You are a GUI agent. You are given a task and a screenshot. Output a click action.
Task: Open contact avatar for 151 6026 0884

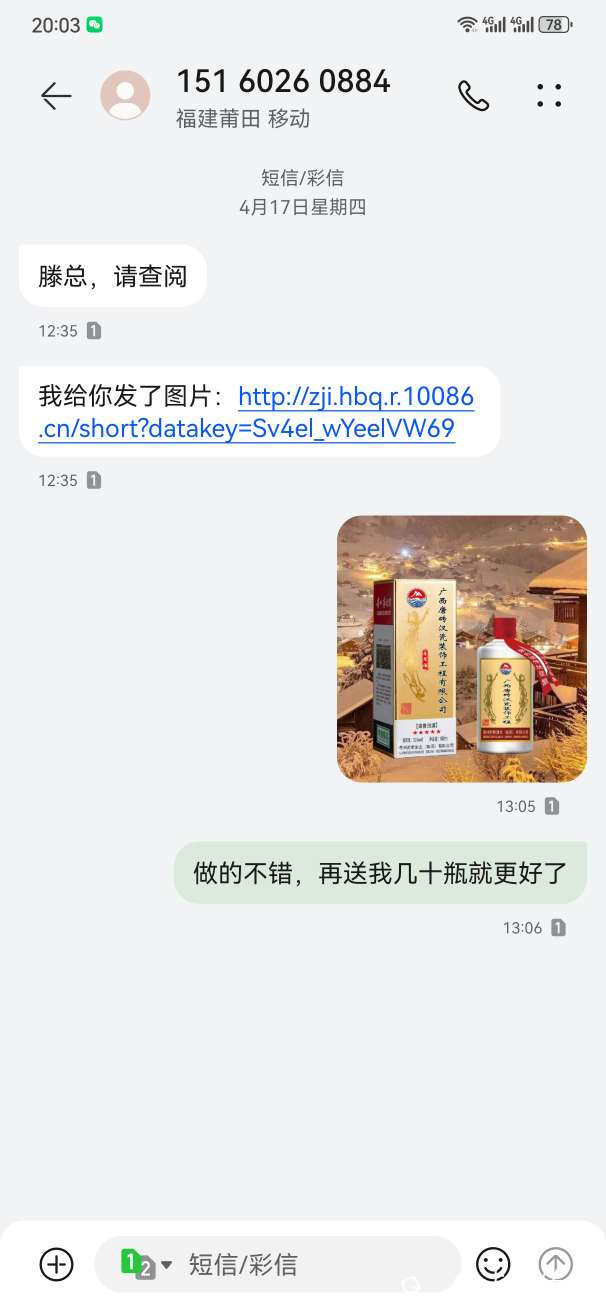125,95
